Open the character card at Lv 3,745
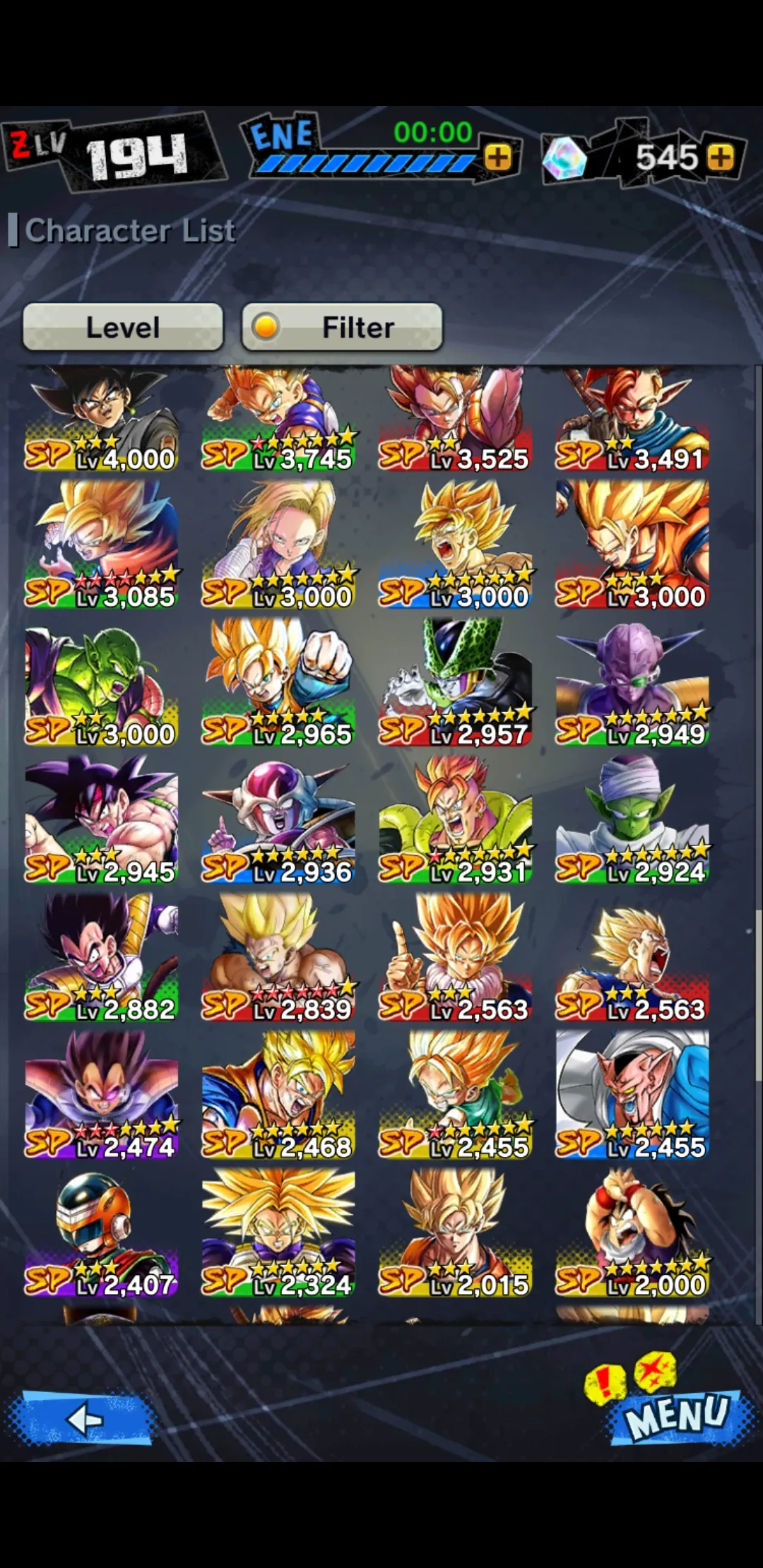 click(278, 418)
